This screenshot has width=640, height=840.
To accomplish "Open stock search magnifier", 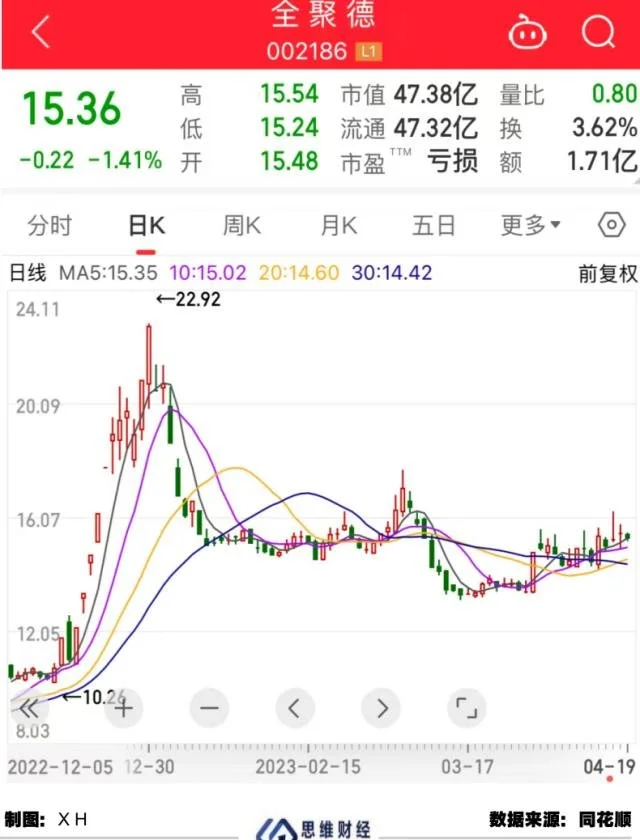I will click(598, 33).
